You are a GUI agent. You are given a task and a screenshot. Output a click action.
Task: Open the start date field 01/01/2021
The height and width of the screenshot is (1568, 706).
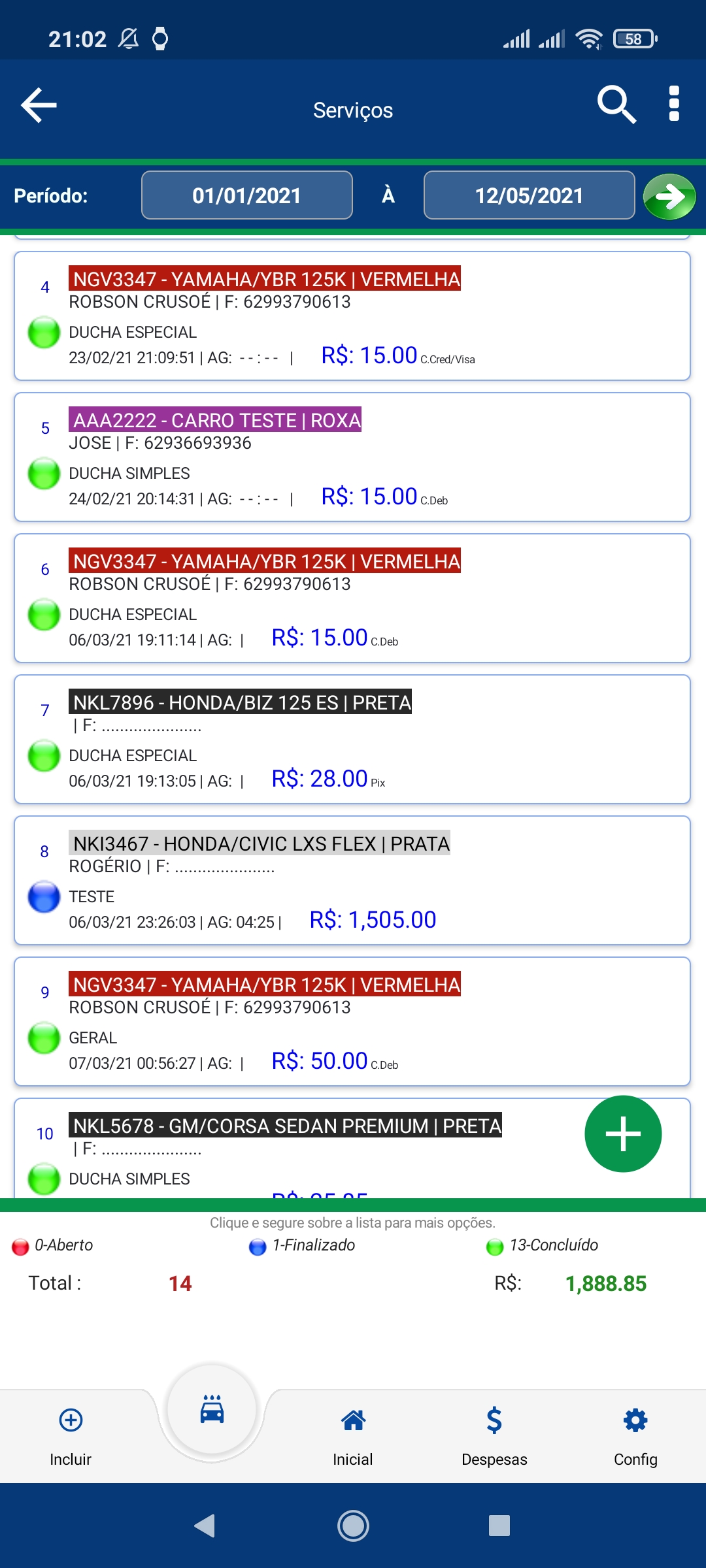pyautogui.click(x=246, y=194)
